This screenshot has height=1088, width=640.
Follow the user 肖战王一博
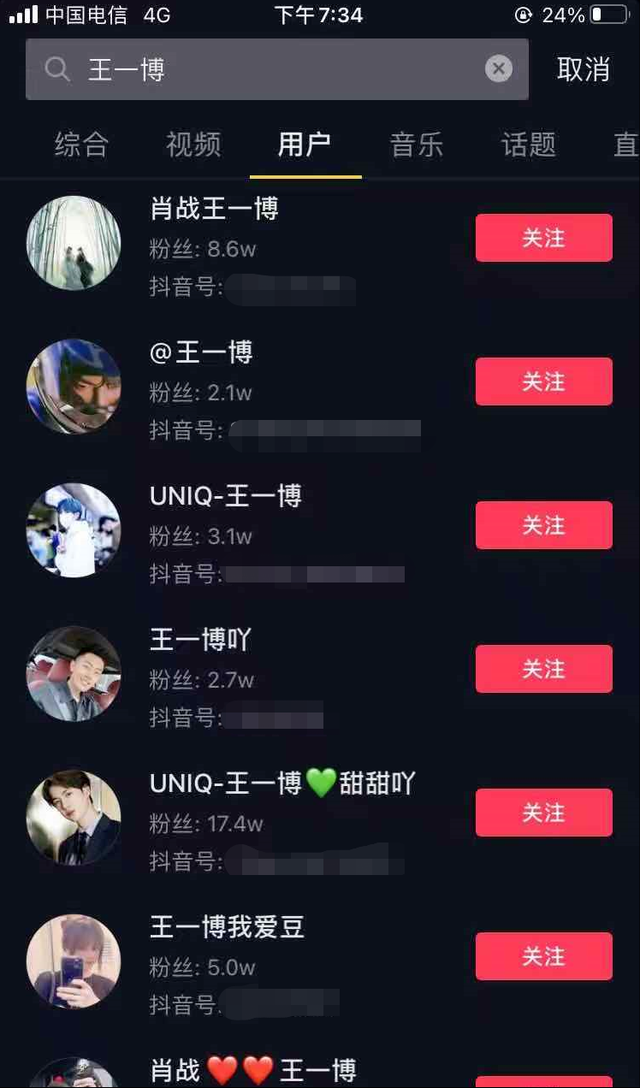[543, 238]
